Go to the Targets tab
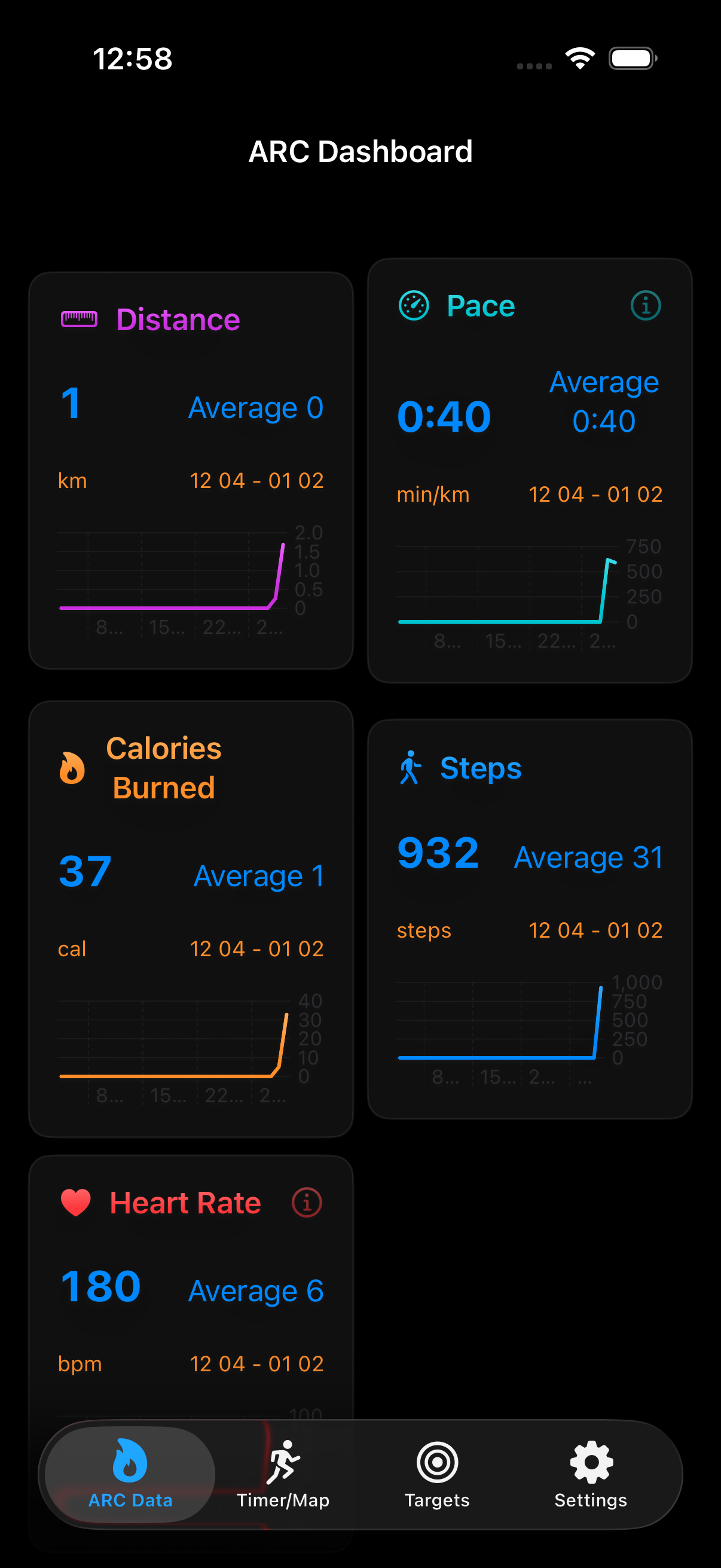The height and width of the screenshot is (1568, 721). pyautogui.click(x=437, y=1474)
